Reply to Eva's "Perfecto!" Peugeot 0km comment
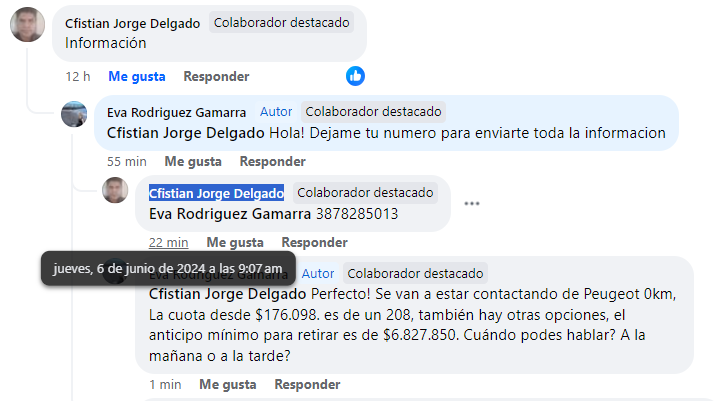 point(307,384)
